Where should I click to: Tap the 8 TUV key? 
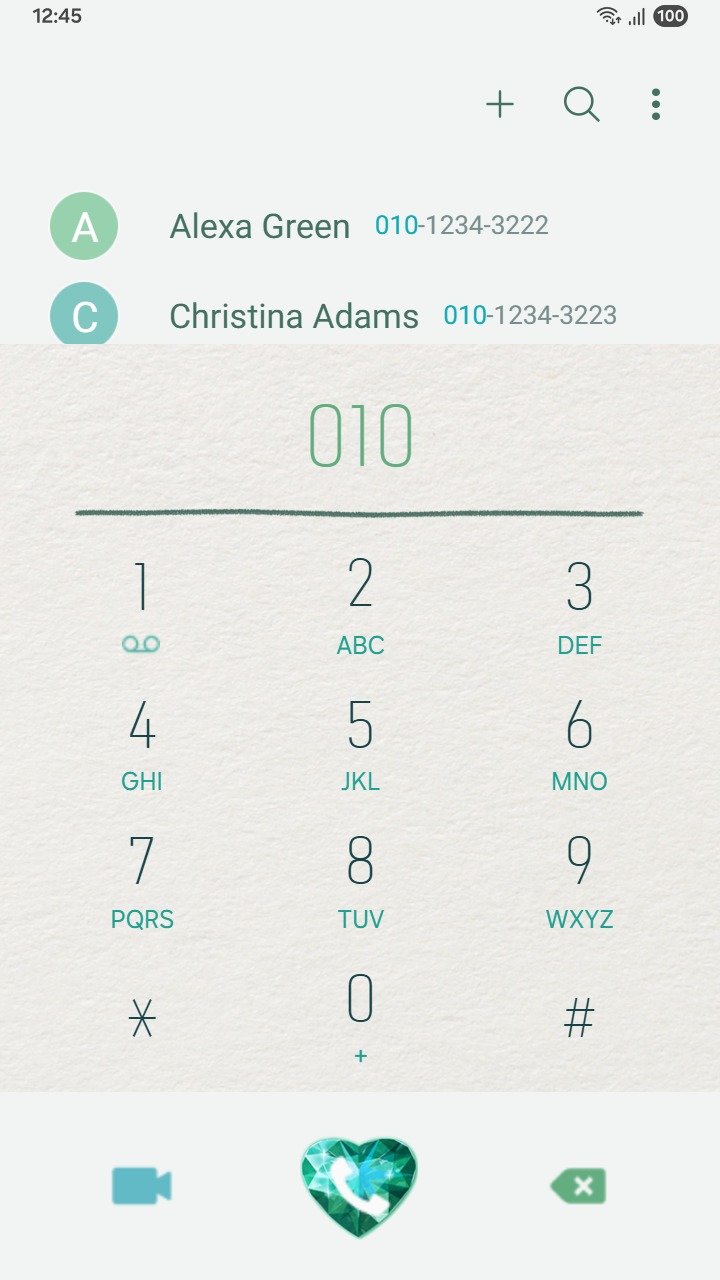360,878
